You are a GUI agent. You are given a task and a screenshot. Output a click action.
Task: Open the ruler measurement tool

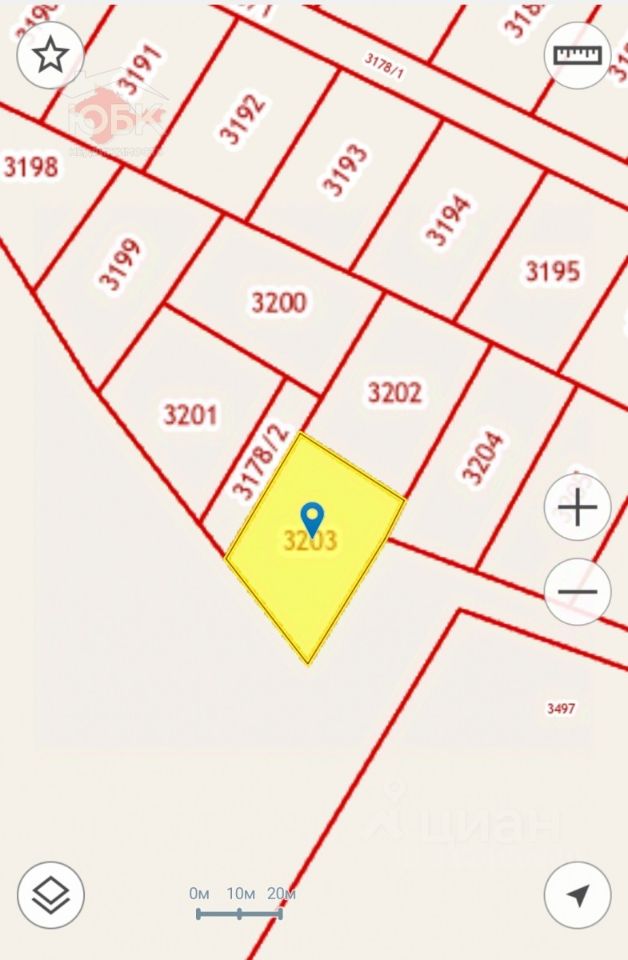pyautogui.click(x=577, y=54)
